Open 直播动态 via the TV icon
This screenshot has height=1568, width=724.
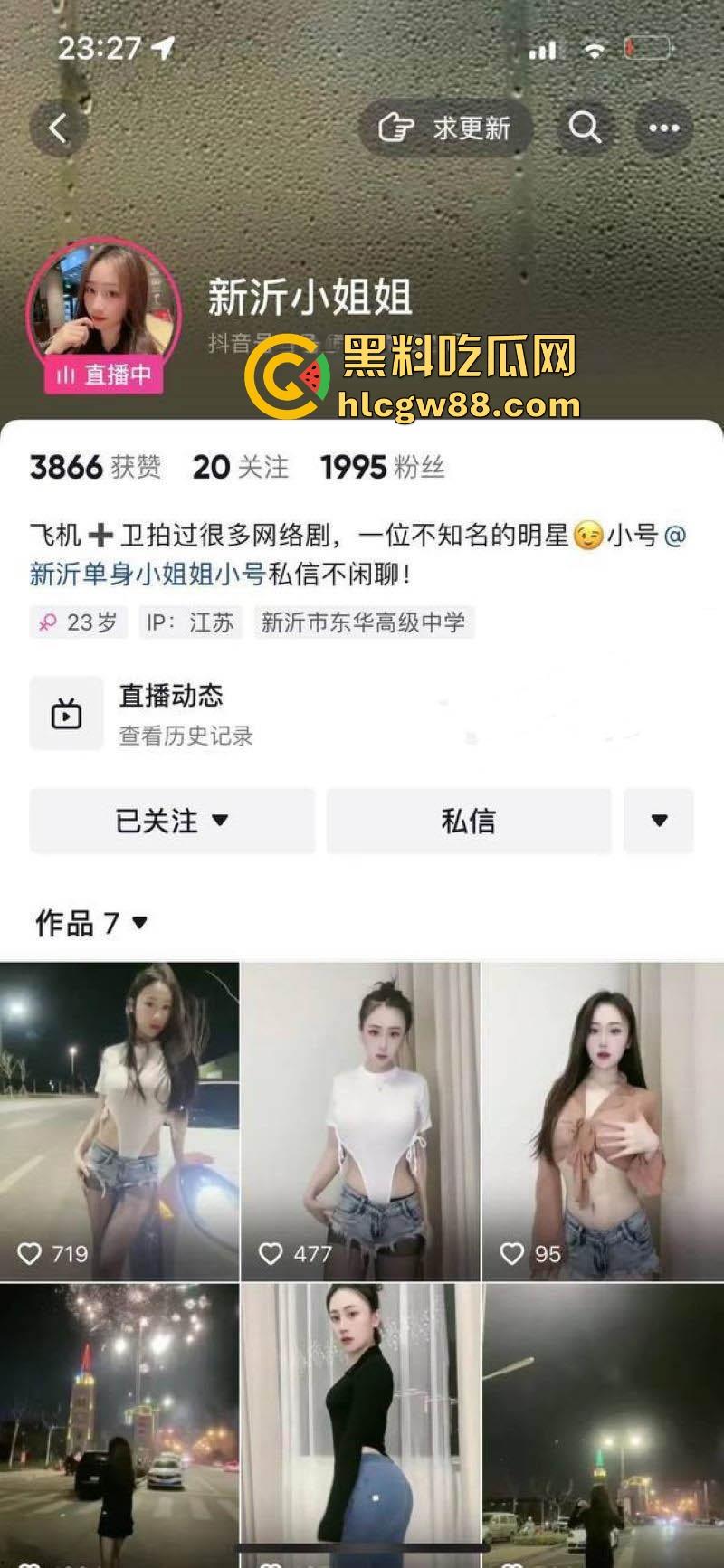coord(67,713)
